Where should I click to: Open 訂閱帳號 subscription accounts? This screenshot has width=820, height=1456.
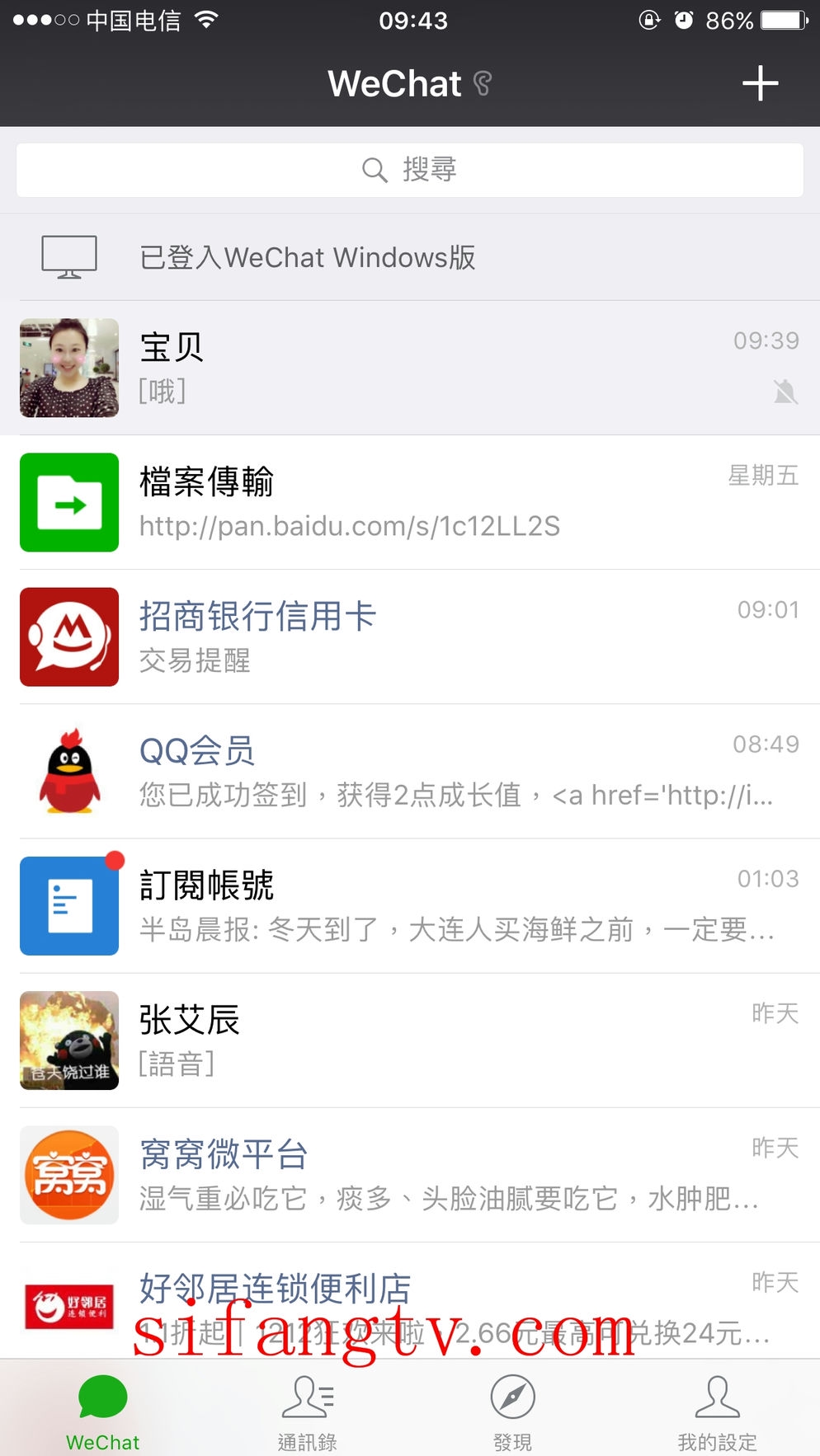click(x=410, y=905)
